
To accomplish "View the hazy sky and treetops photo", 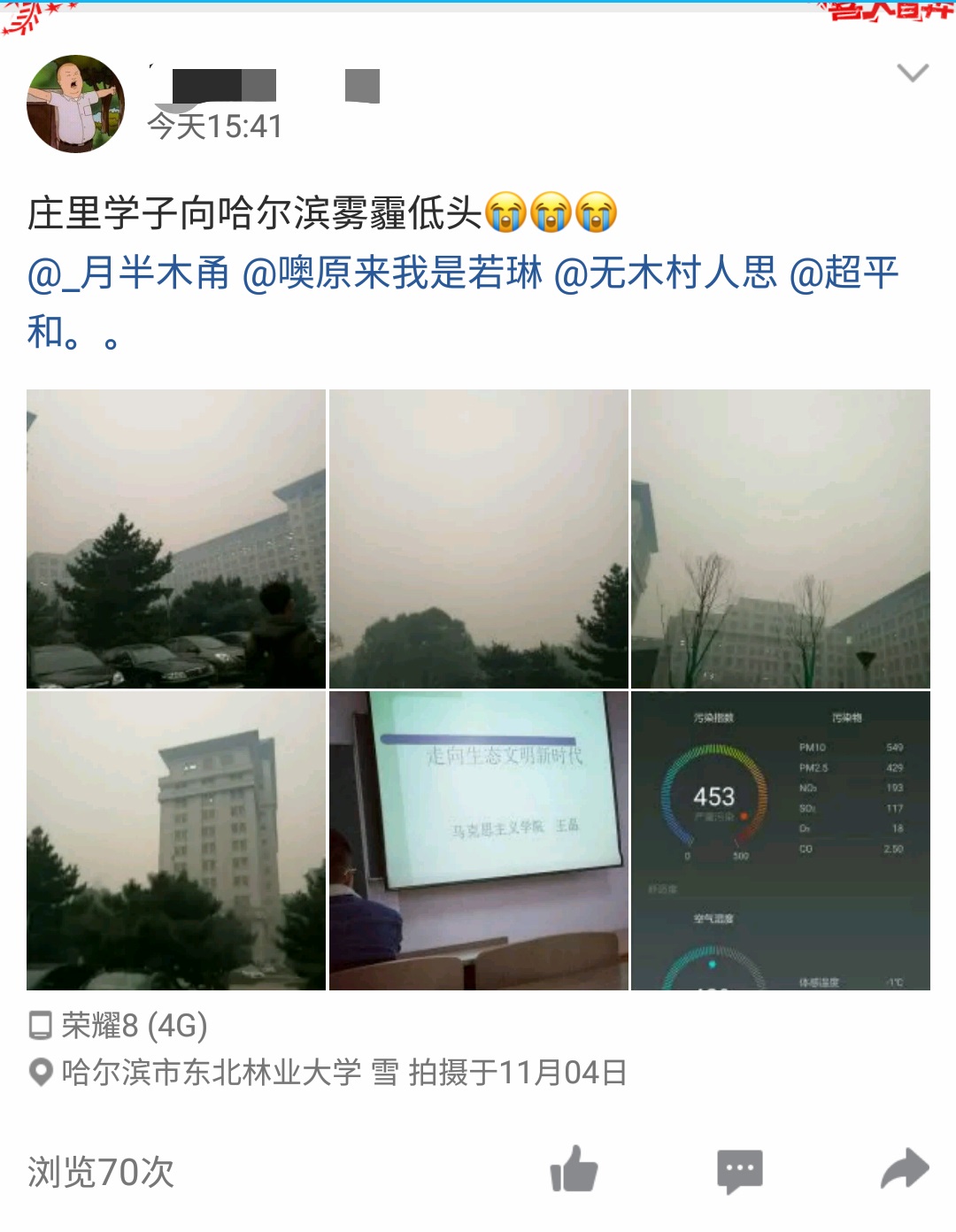I will 478,539.
